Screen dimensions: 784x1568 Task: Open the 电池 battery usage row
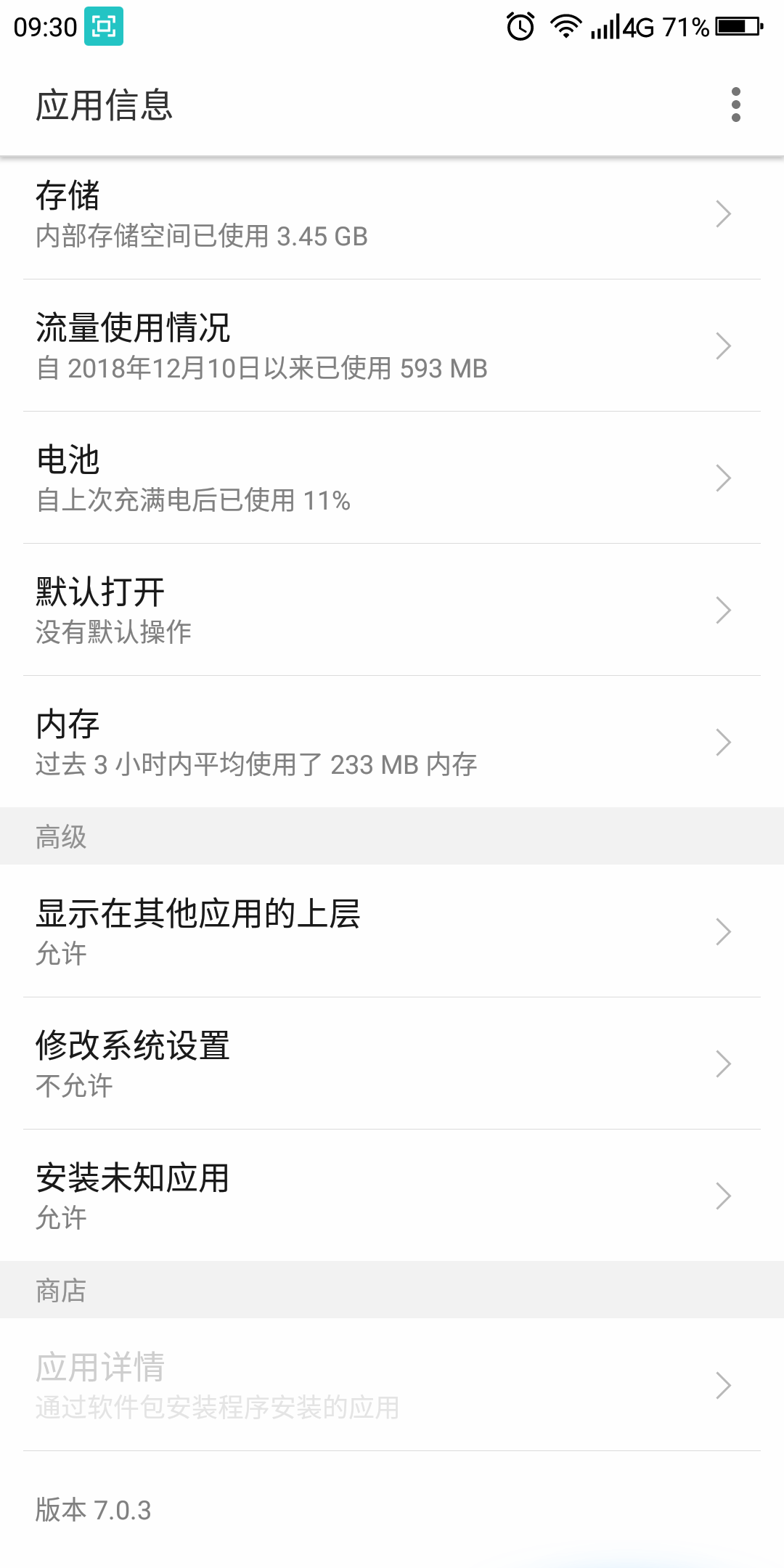pos(392,478)
